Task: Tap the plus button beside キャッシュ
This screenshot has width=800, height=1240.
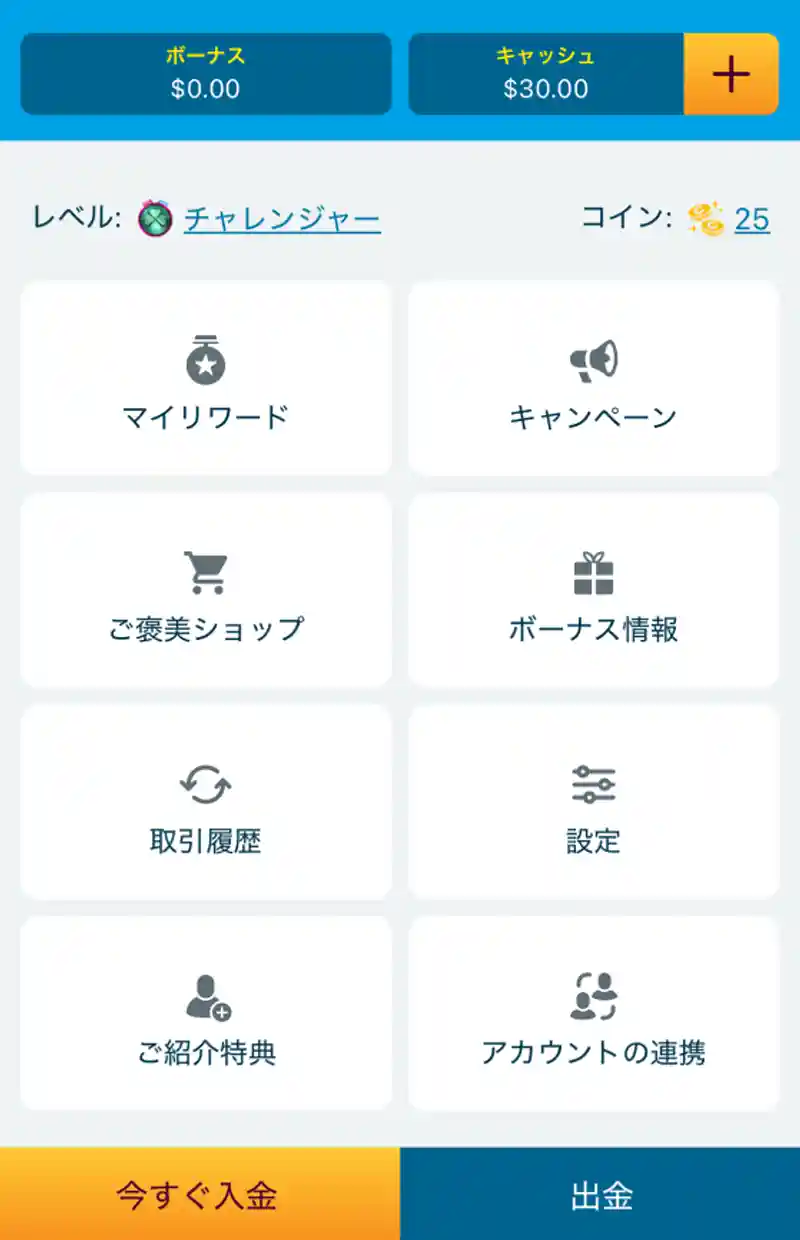Action: click(x=731, y=74)
